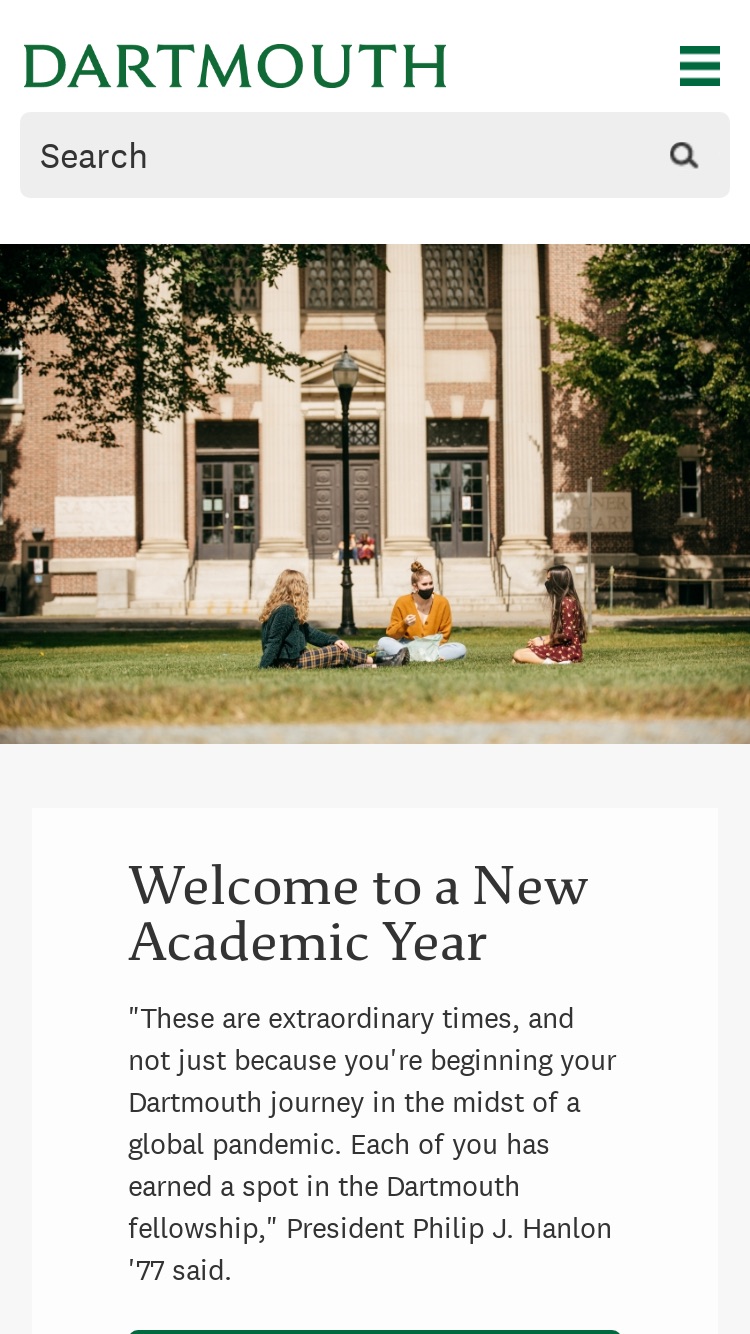The width and height of the screenshot is (750, 1334).
Task: Submit search with magnifying glass icon
Action: click(684, 155)
